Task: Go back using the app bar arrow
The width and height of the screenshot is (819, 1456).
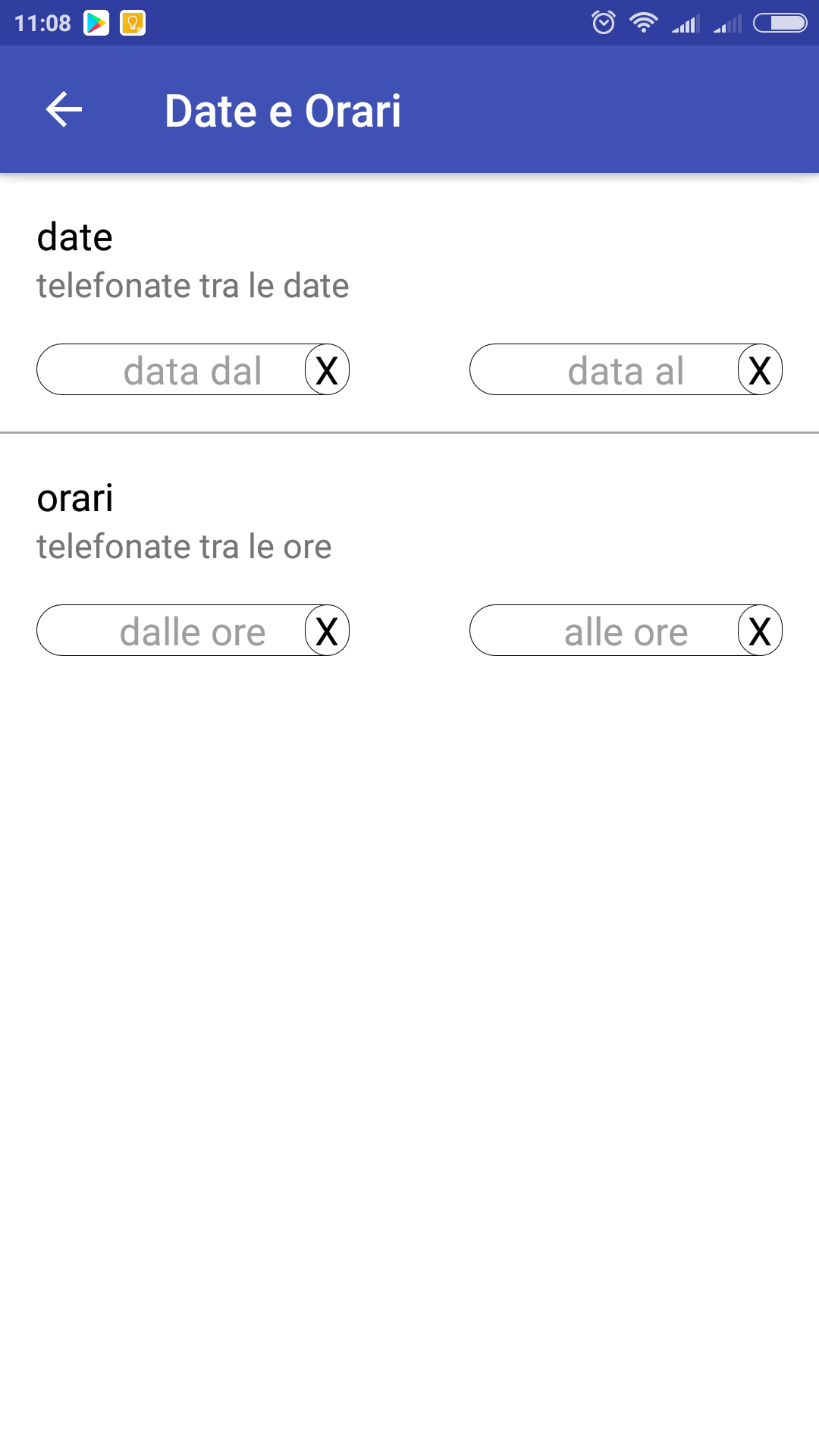Action: (64, 110)
